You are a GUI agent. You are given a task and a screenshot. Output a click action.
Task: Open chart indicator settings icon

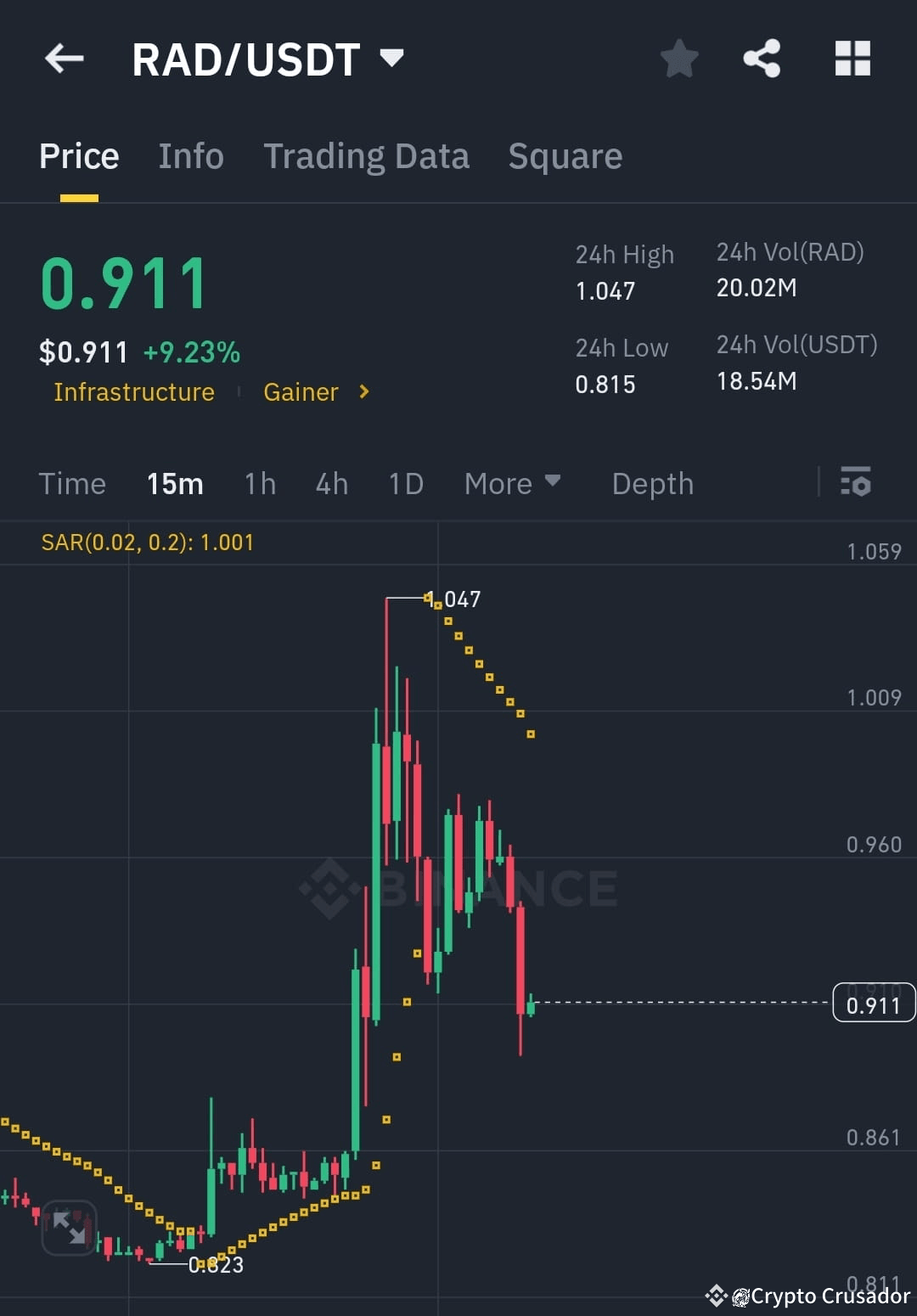point(857,483)
